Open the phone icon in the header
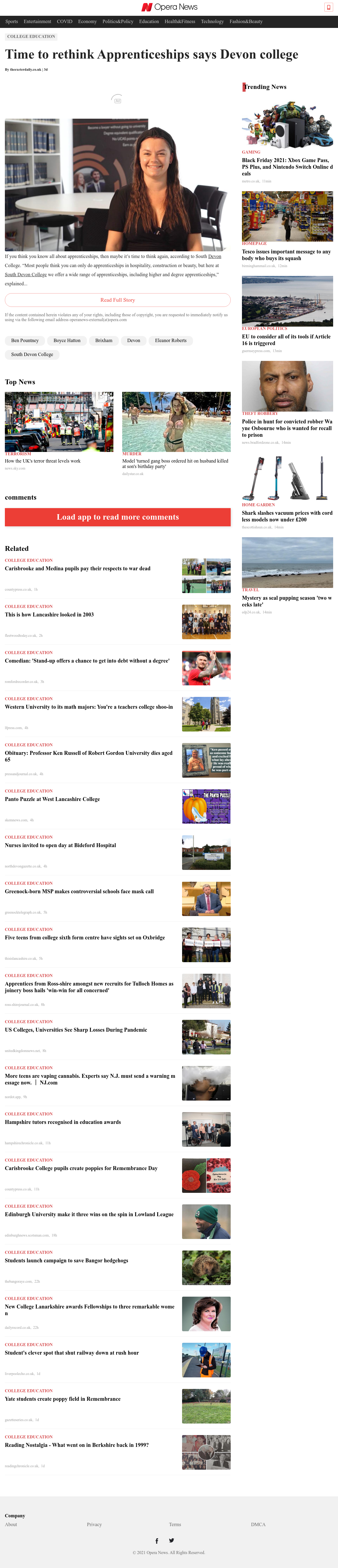Image resolution: width=338 pixels, height=1568 pixels. click(328, 7)
